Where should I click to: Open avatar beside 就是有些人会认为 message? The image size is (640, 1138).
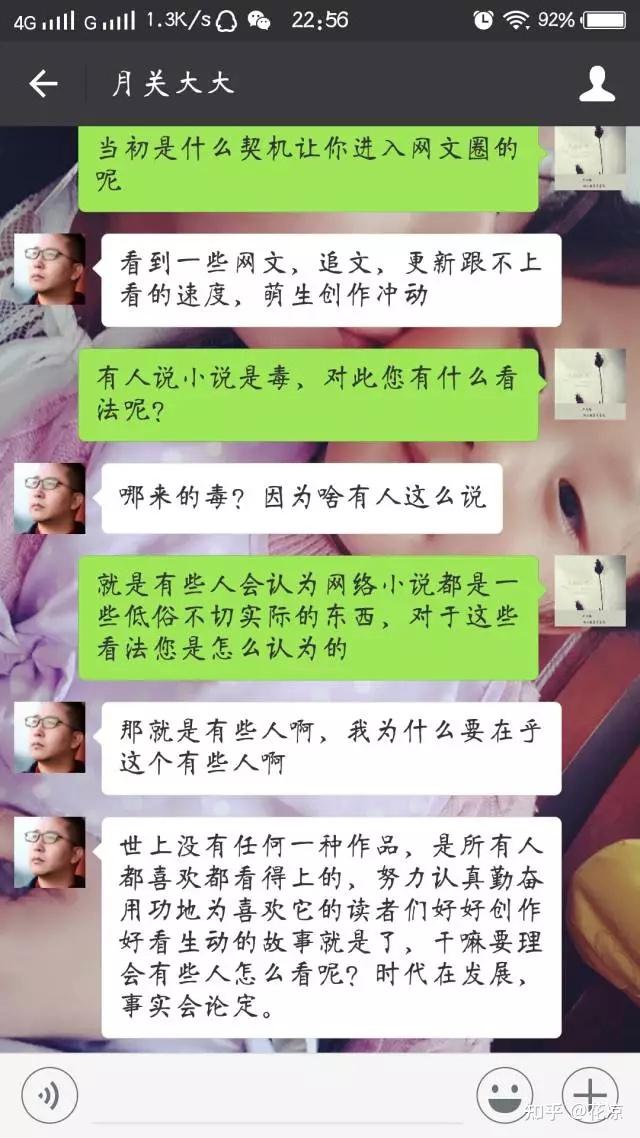(x=590, y=591)
